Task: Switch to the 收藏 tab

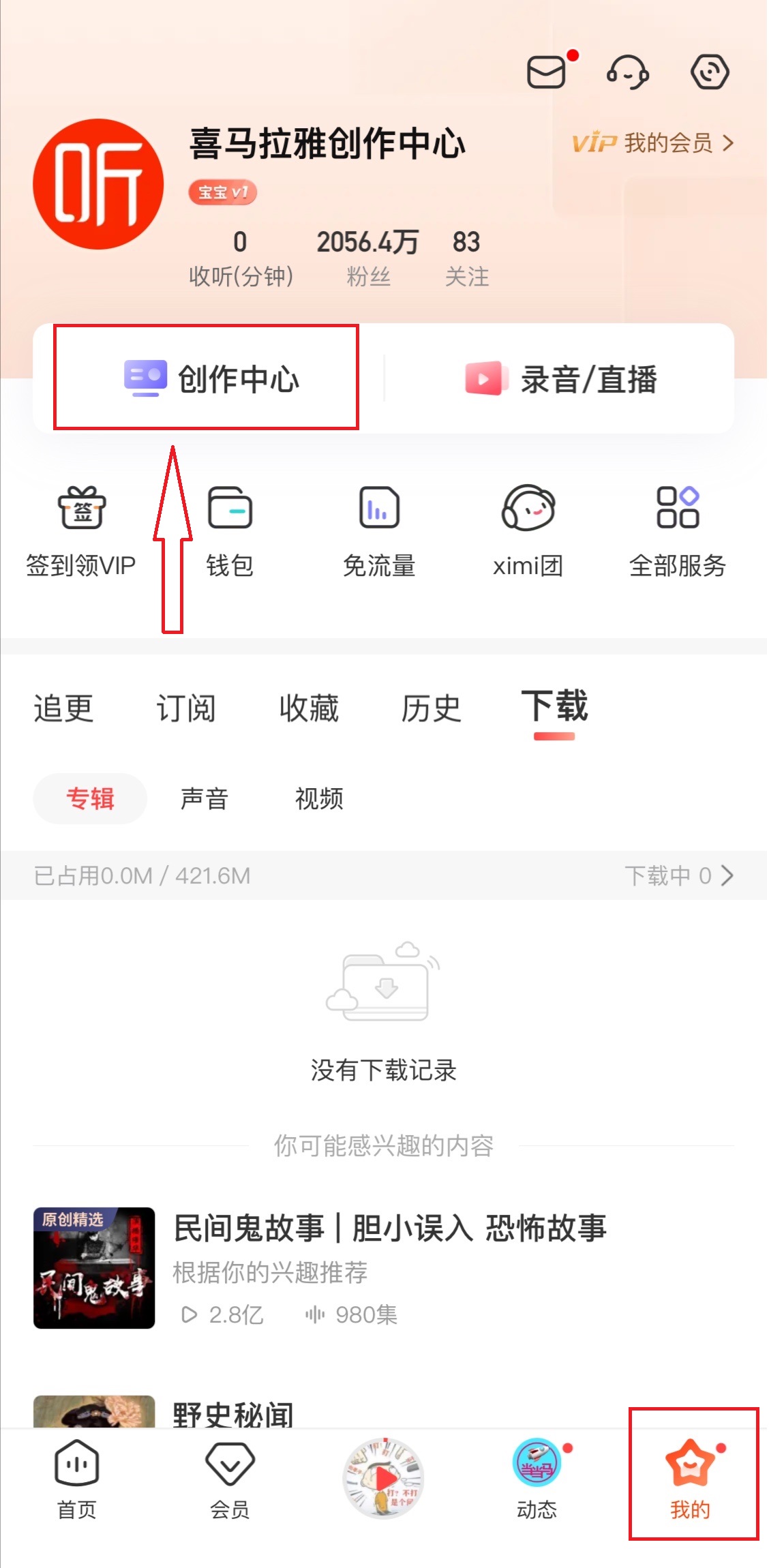Action: click(309, 708)
